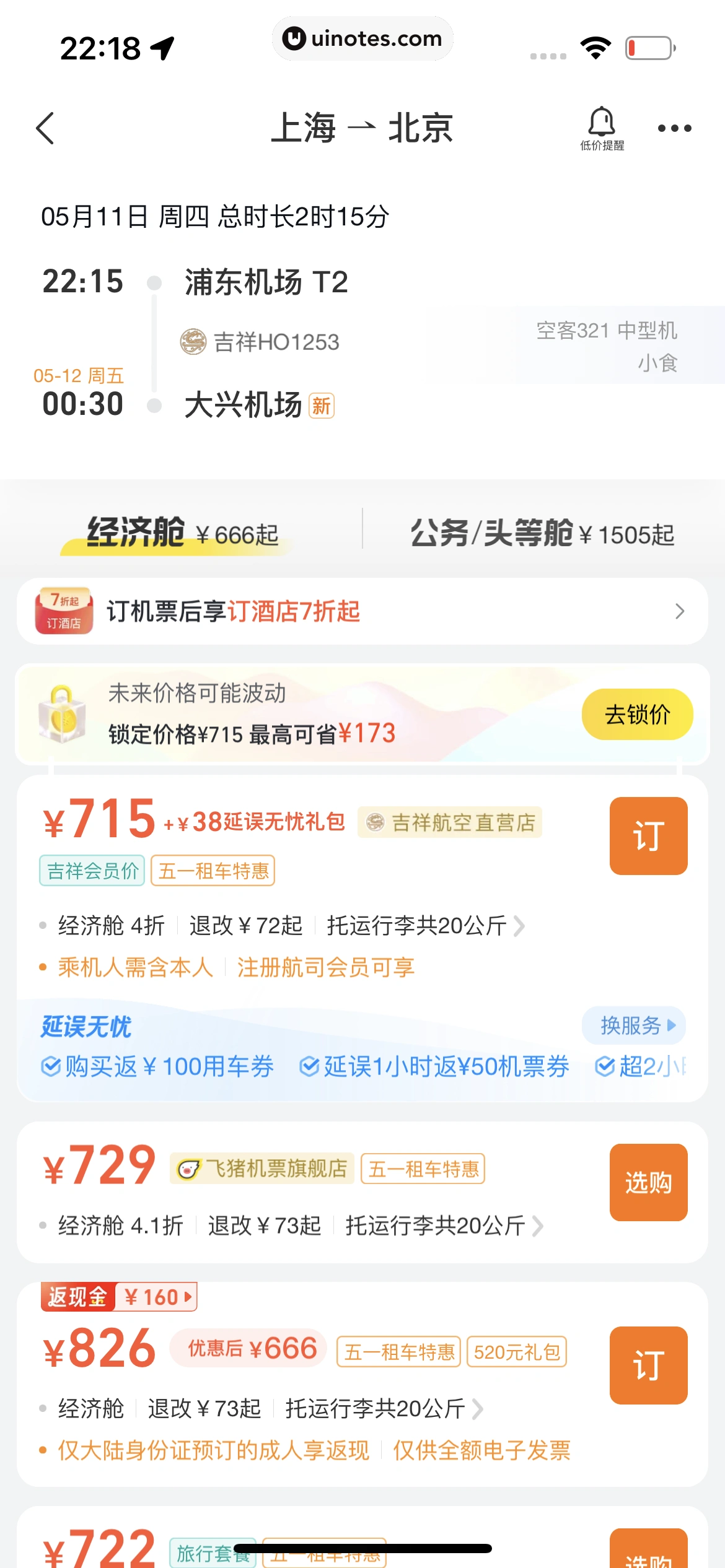Open the 低价提醒 price alert bell
Viewport: 725px width, 1568px height.
[x=602, y=128]
